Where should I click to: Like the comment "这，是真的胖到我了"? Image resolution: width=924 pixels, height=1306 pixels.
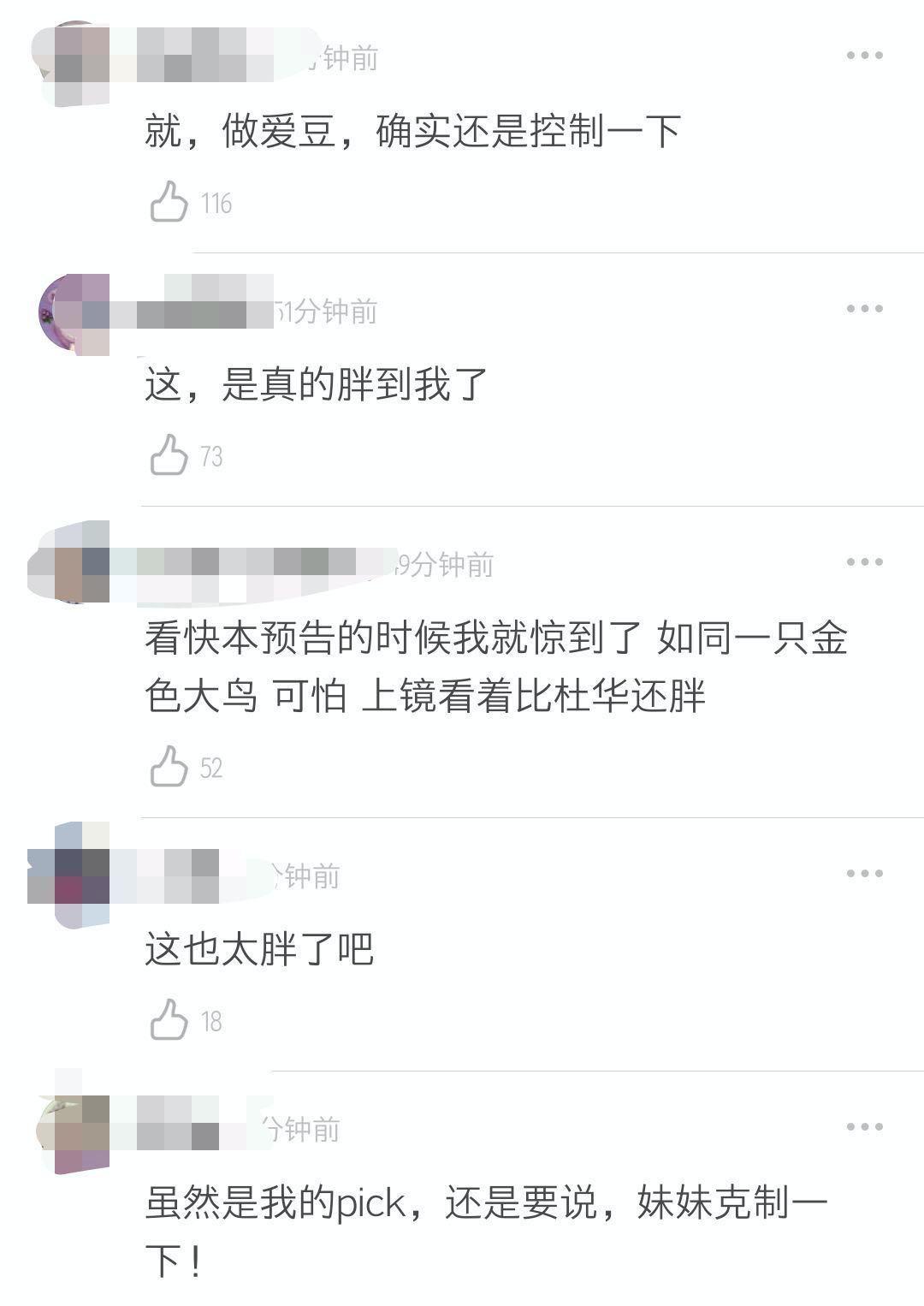[x=169, y=455]
